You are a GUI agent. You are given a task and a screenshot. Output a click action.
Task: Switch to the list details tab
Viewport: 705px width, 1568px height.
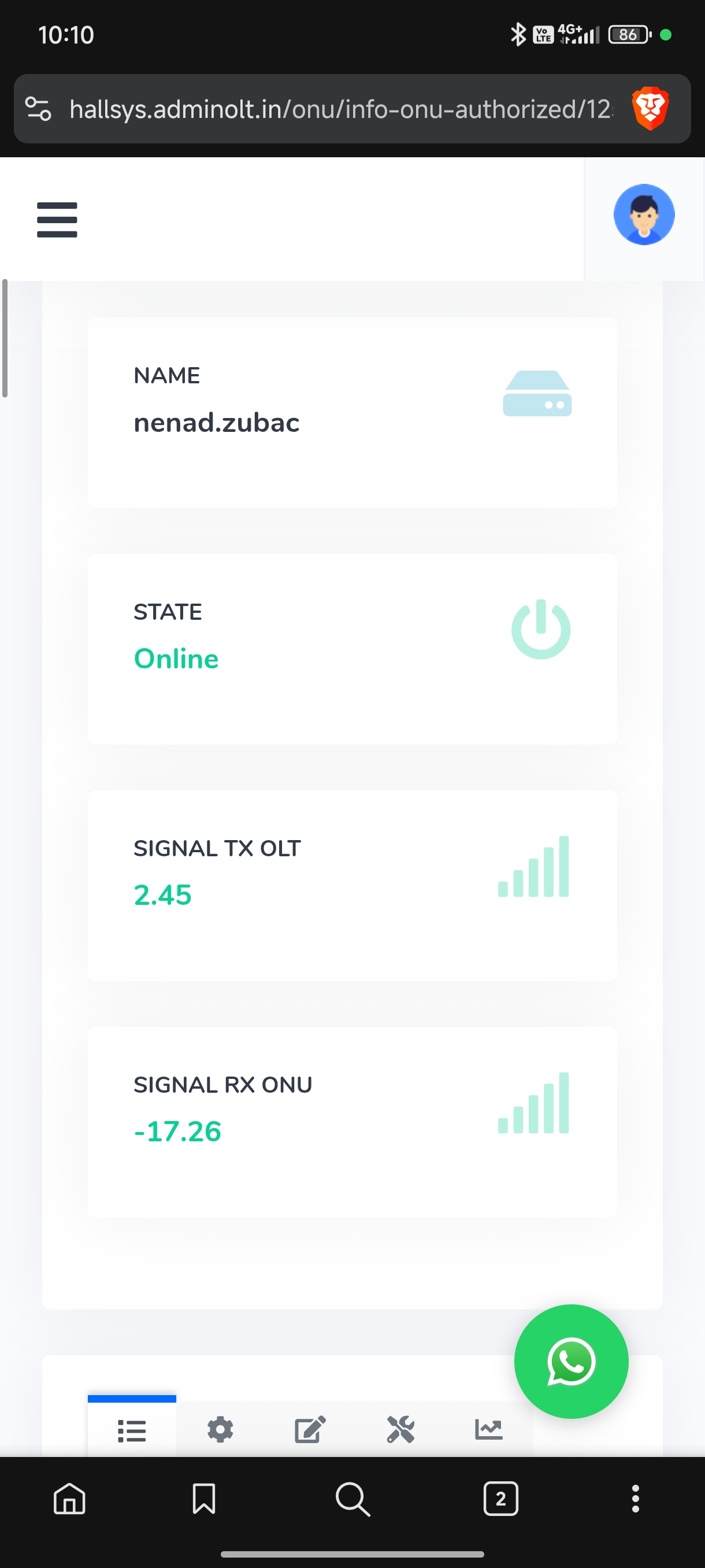132,1430
